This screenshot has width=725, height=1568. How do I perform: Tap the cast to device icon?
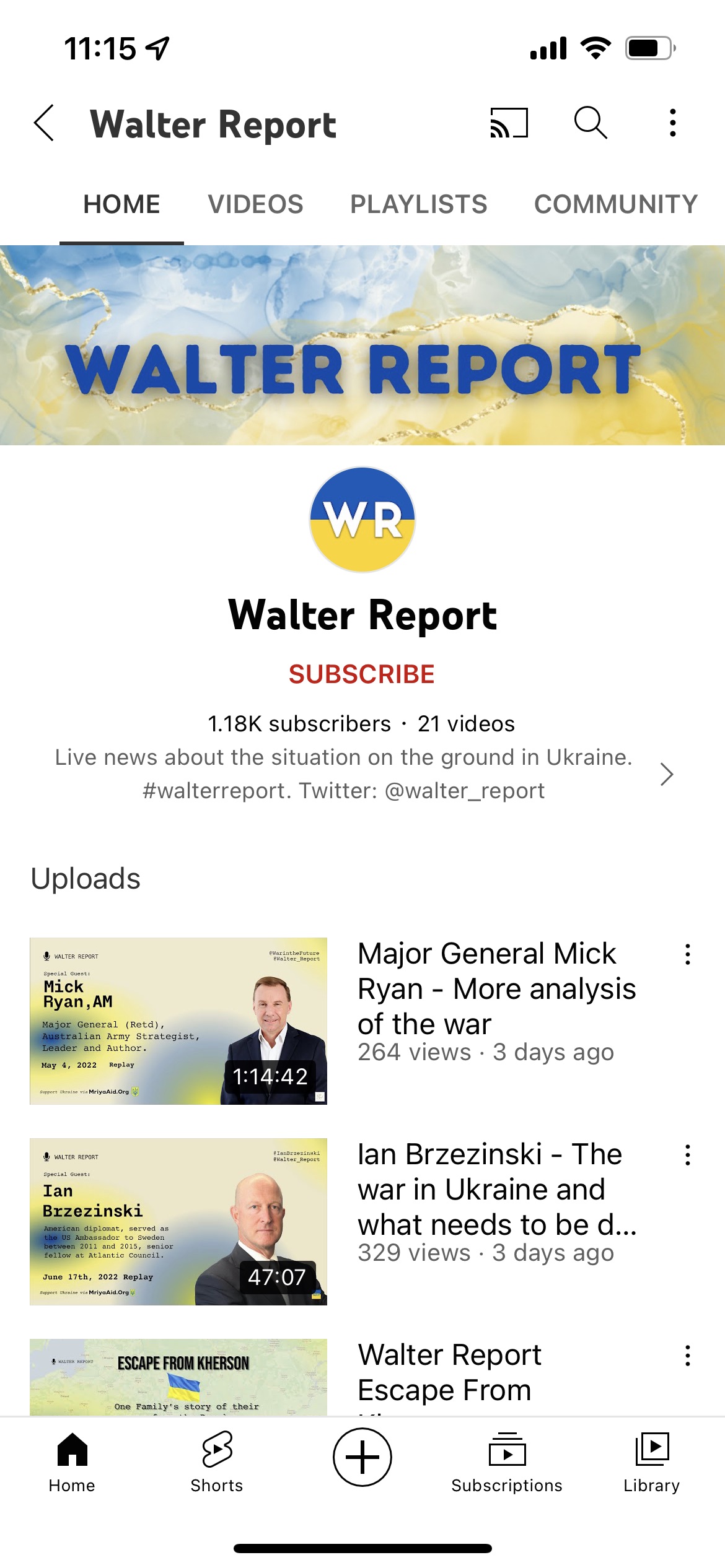pyautogui.click(x=509, y=123)
